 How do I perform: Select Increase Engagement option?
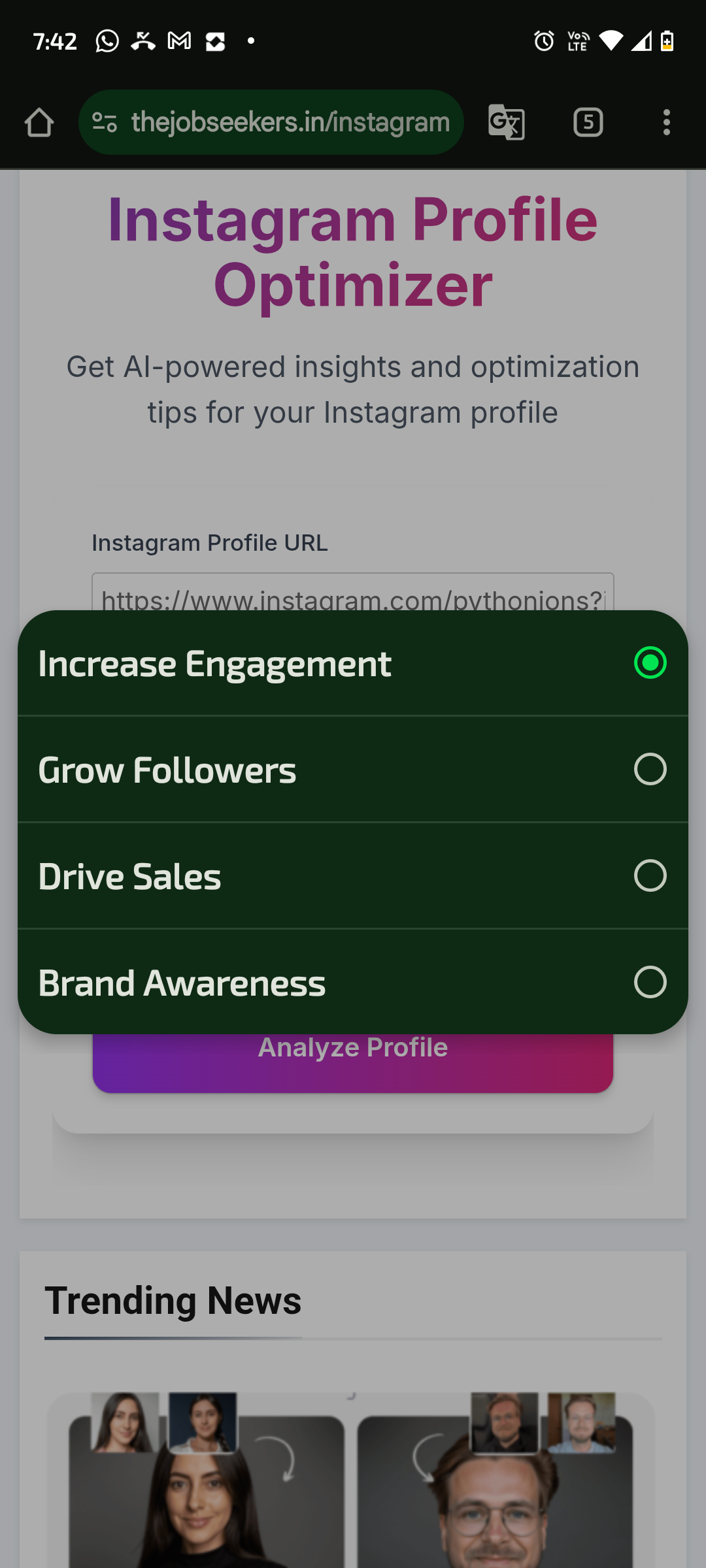pyautogui.click(x=353, y=663)
